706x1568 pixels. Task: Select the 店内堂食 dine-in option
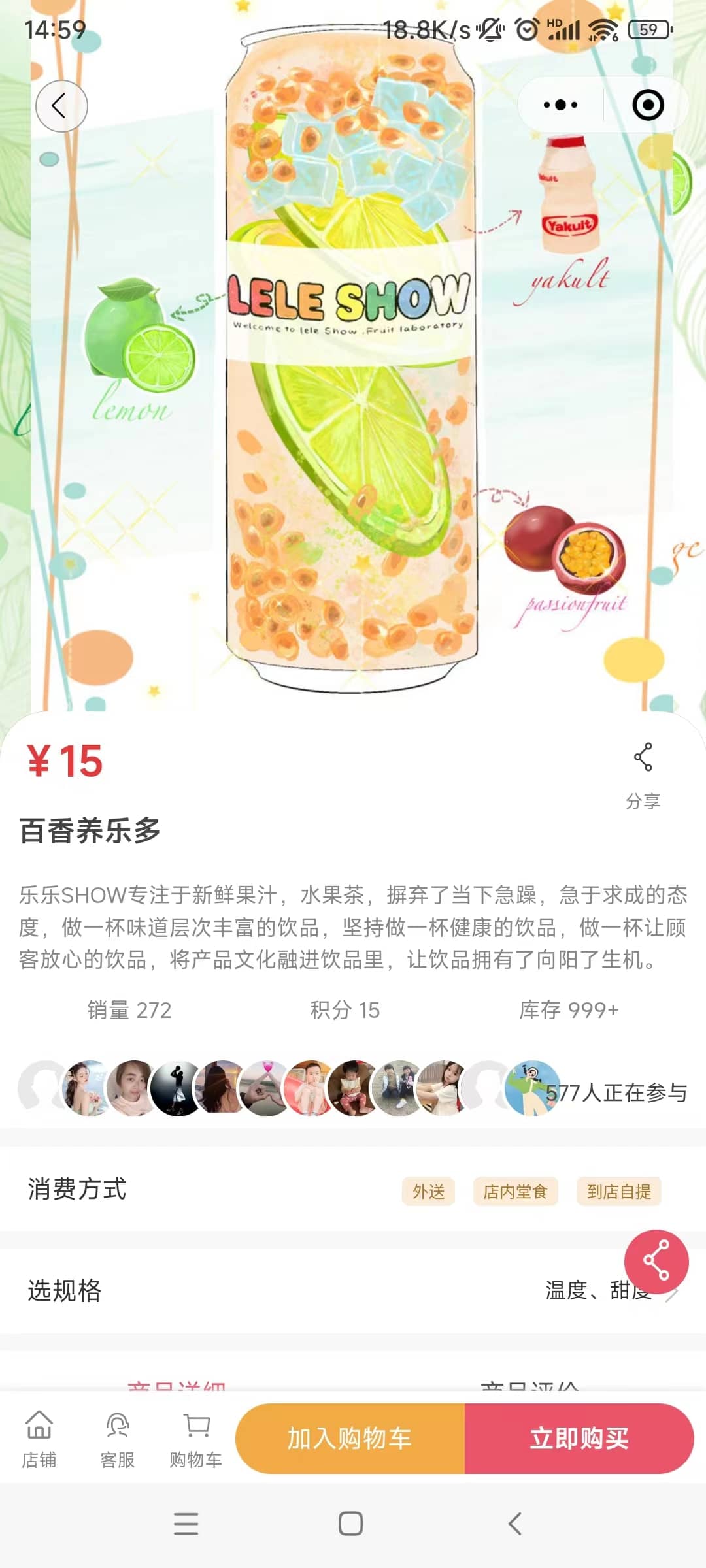tap(515, 1191)
